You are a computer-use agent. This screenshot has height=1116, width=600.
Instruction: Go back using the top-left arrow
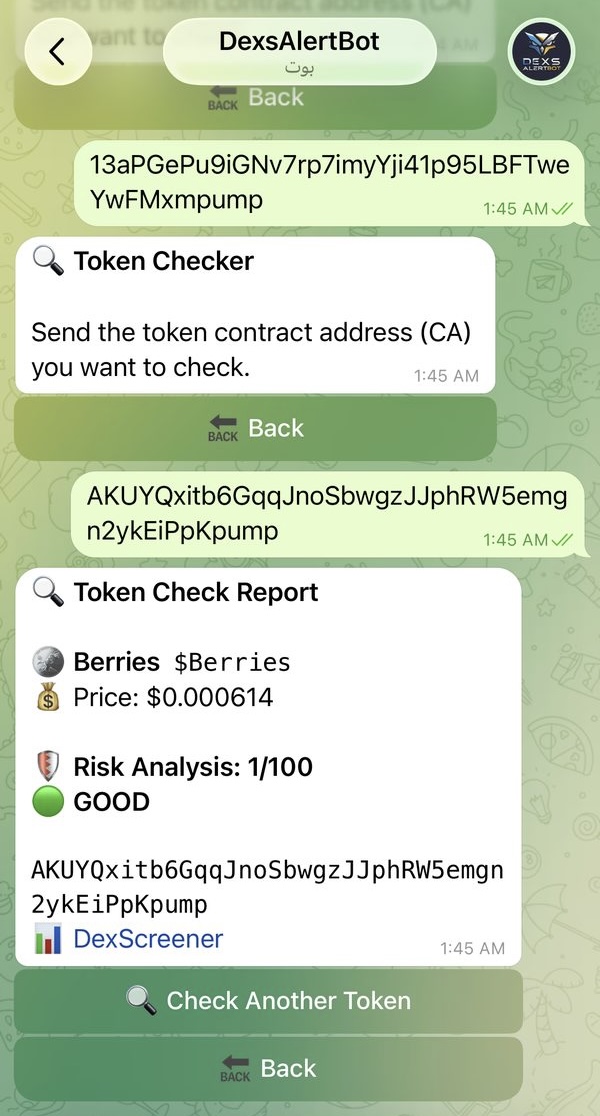(58, 51)
